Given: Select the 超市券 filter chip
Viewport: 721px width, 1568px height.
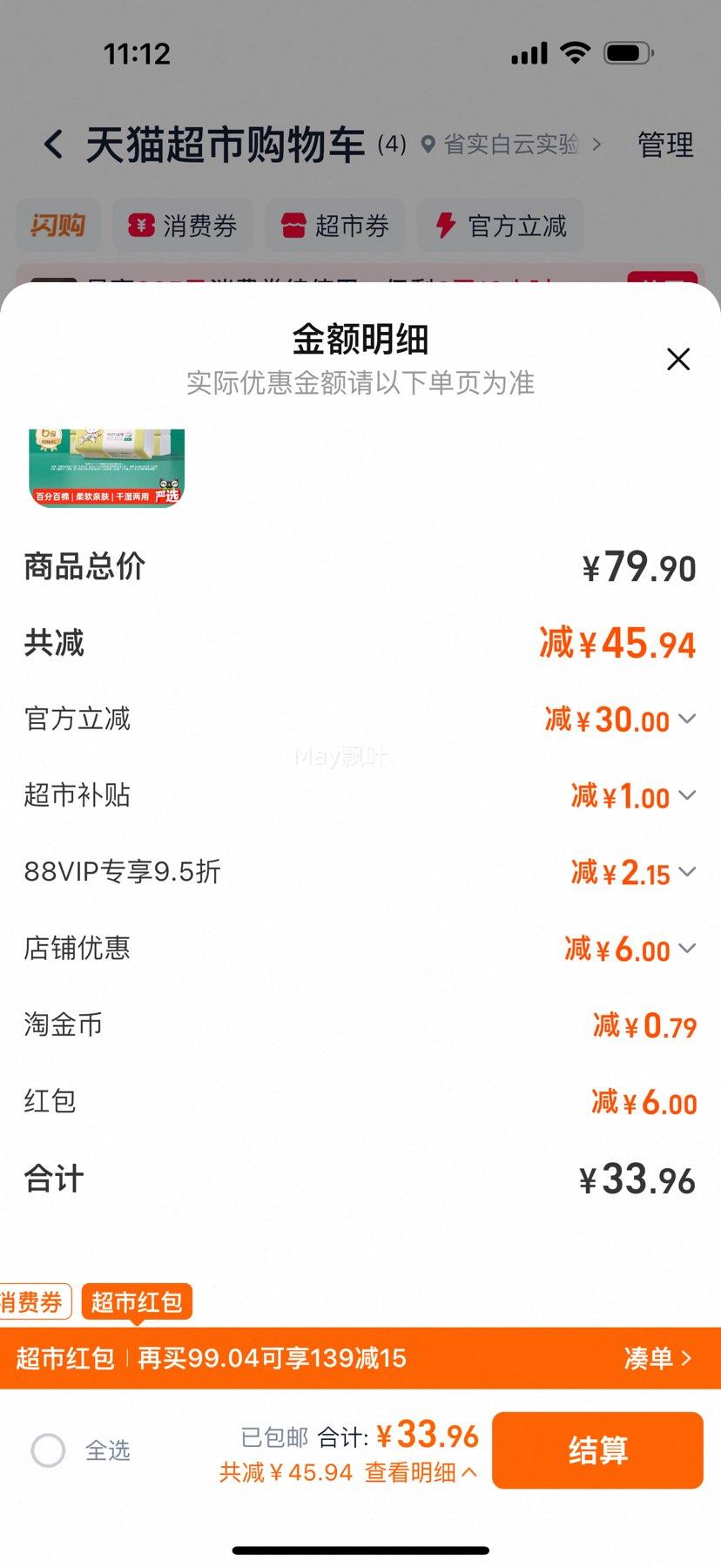Looking at the screenshot, I should coord(335,226).
